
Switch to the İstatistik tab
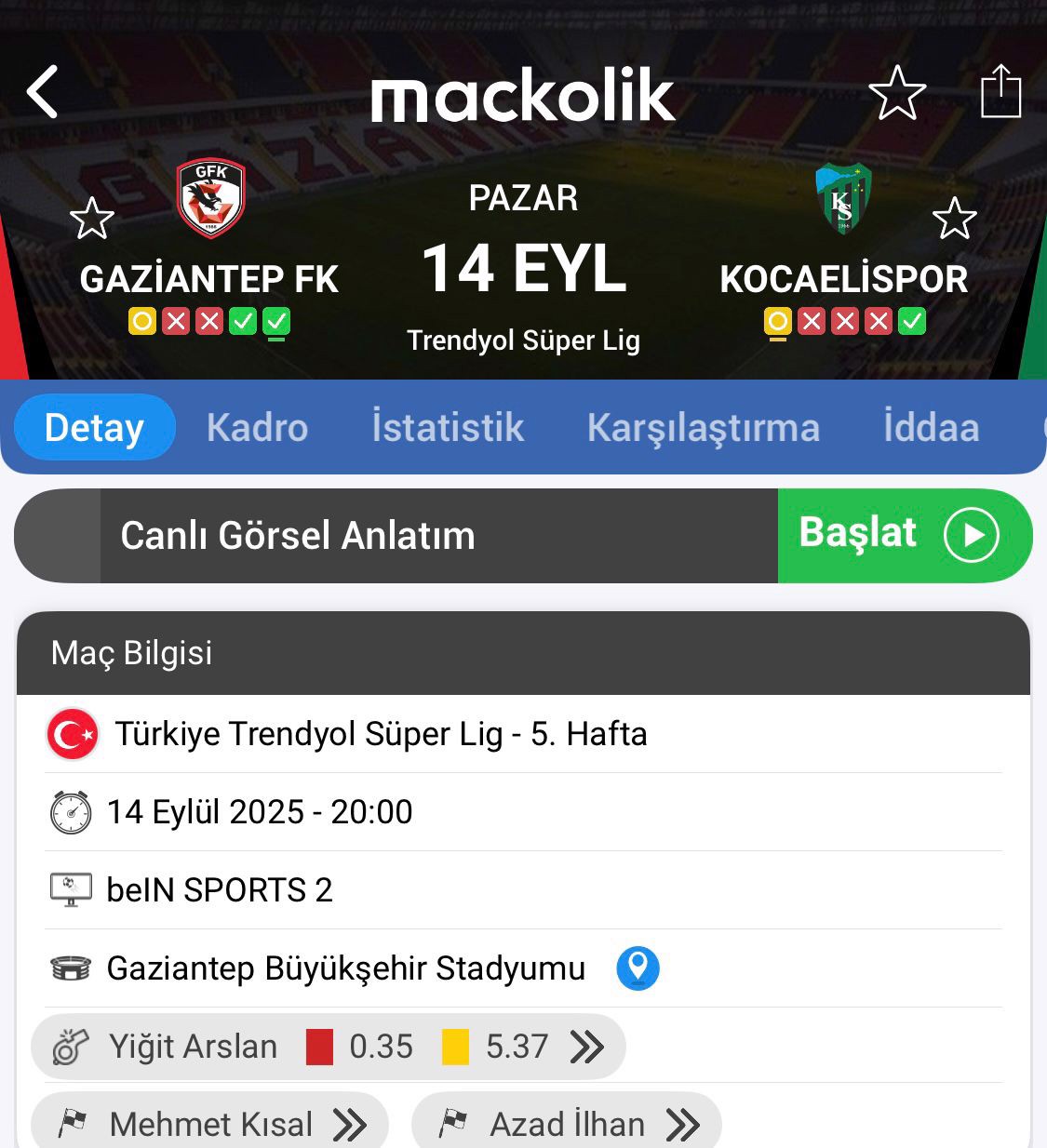pyautogui.click(x=448, y=428)
